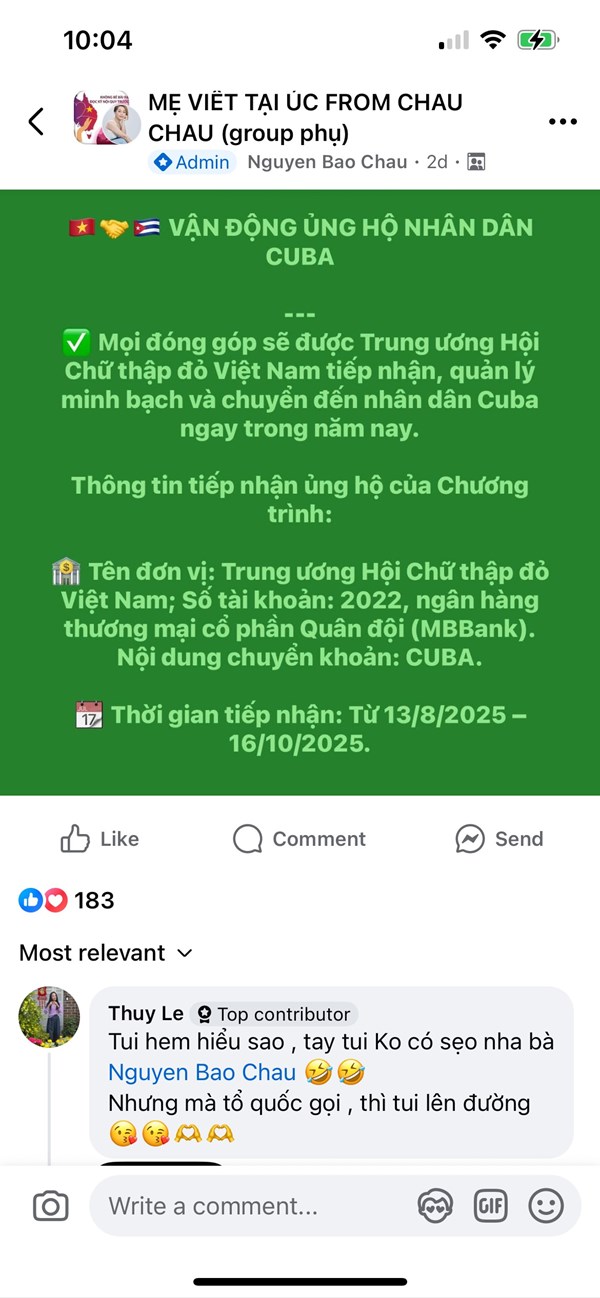This screenshot has width=600, height=1298.
Task: Go back with the arrow icon
Action: pyautogui.click(x=36, y=122)
